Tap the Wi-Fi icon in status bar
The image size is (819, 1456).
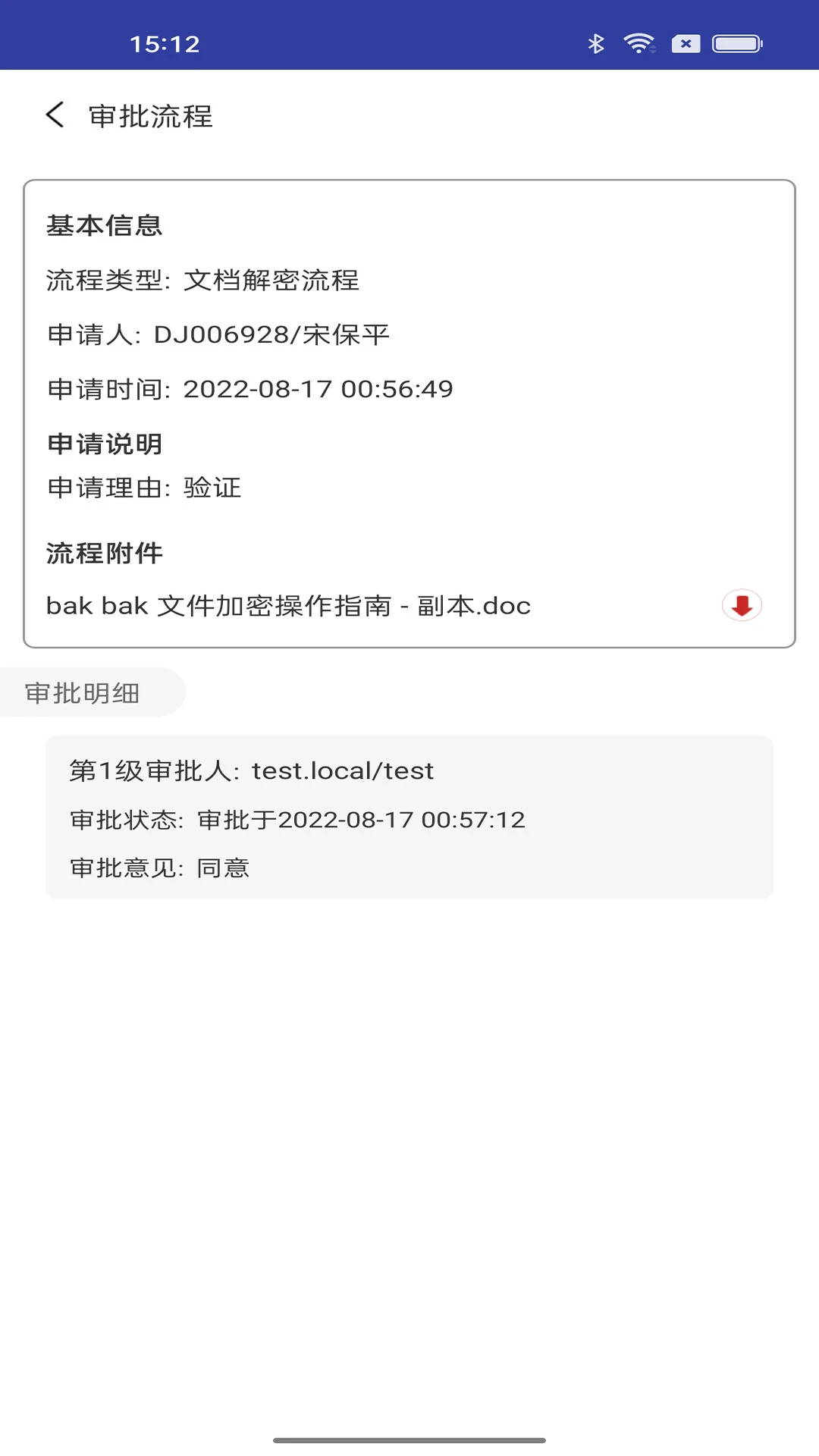click(x=639, y=43)
